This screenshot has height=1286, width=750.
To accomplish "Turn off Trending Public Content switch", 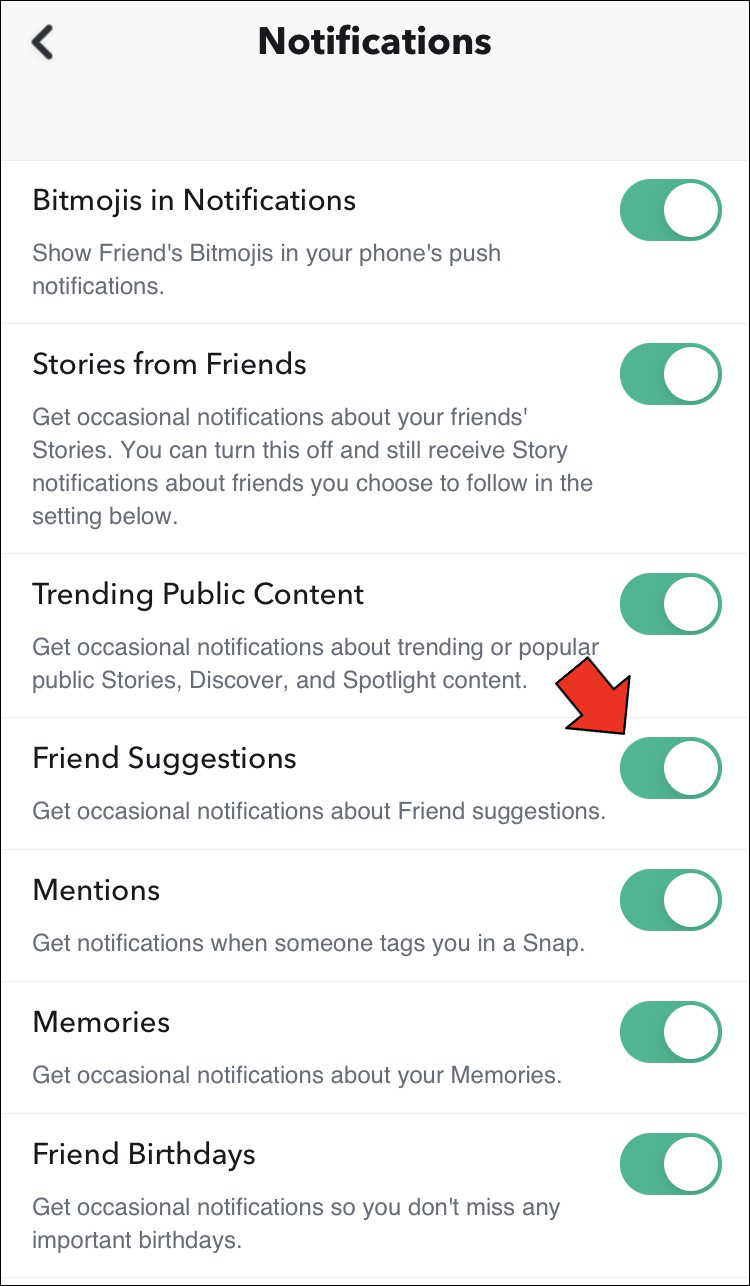I will 670,604.
